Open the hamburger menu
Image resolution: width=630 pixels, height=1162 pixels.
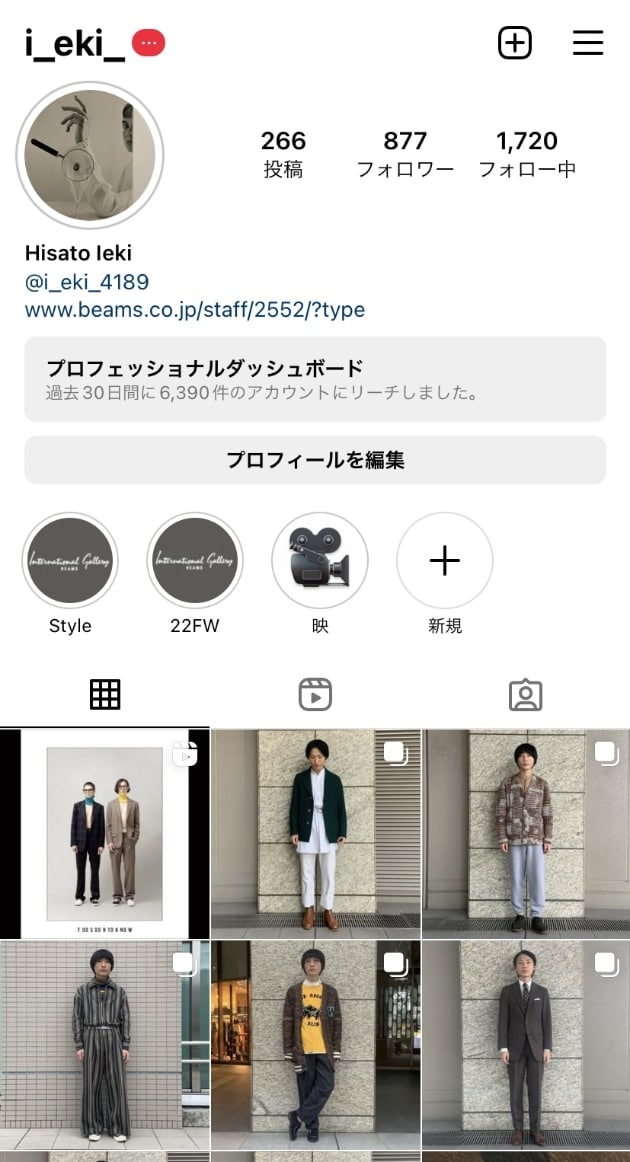(x=588, y=43)
